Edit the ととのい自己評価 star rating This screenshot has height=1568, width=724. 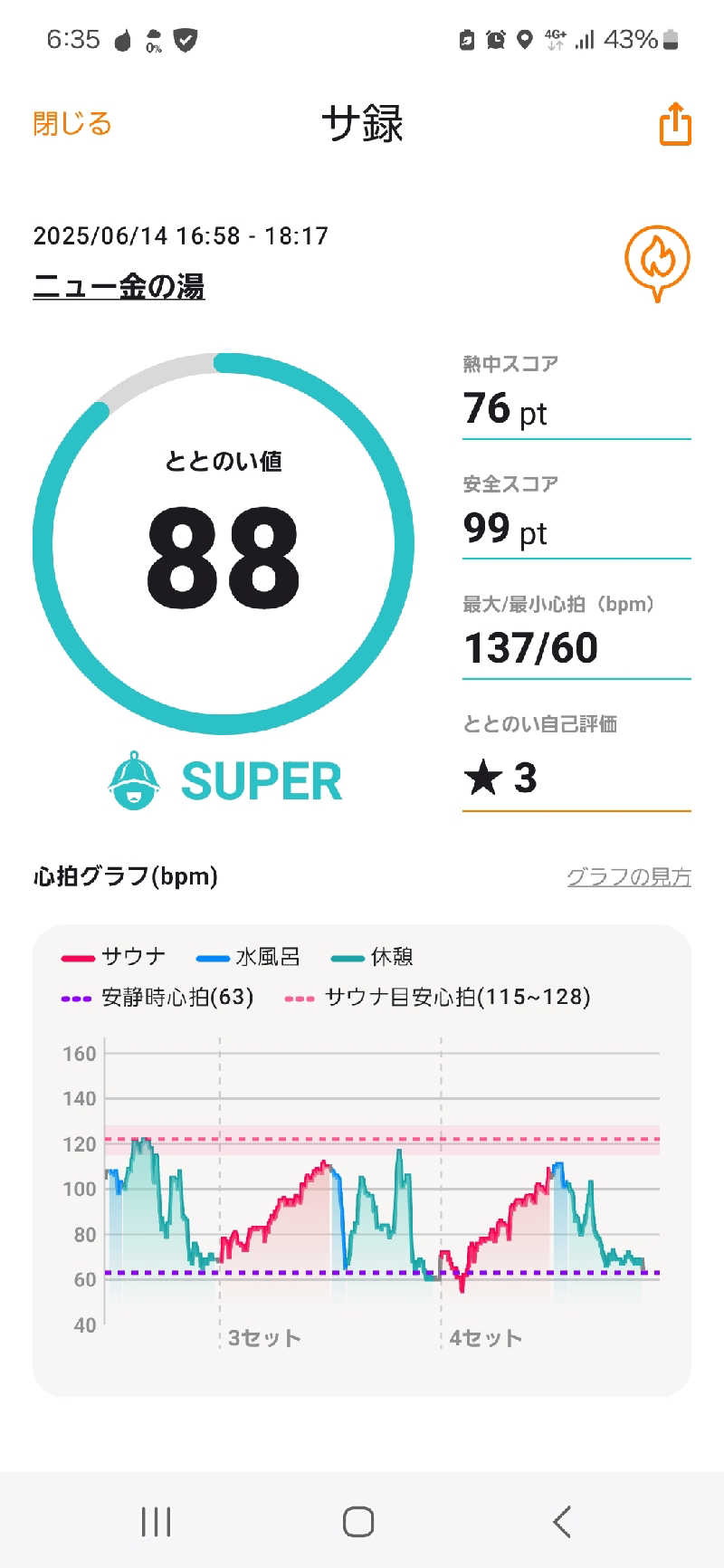[x=500, y=778]
